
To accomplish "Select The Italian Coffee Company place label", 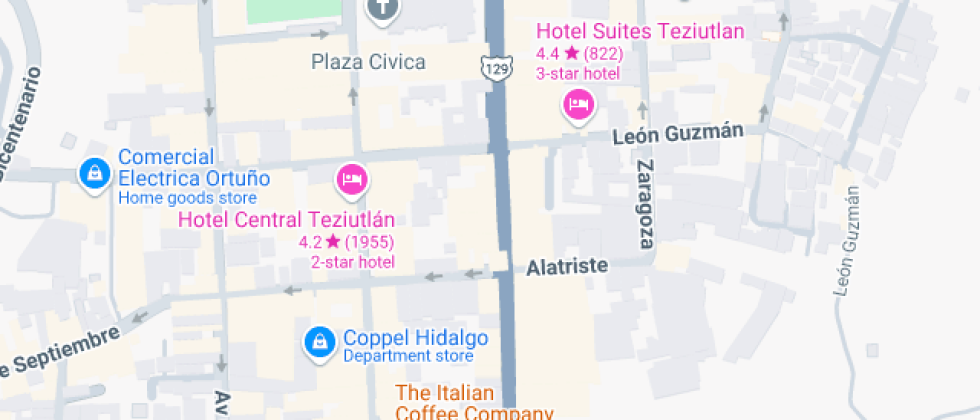I will [473, 402].
